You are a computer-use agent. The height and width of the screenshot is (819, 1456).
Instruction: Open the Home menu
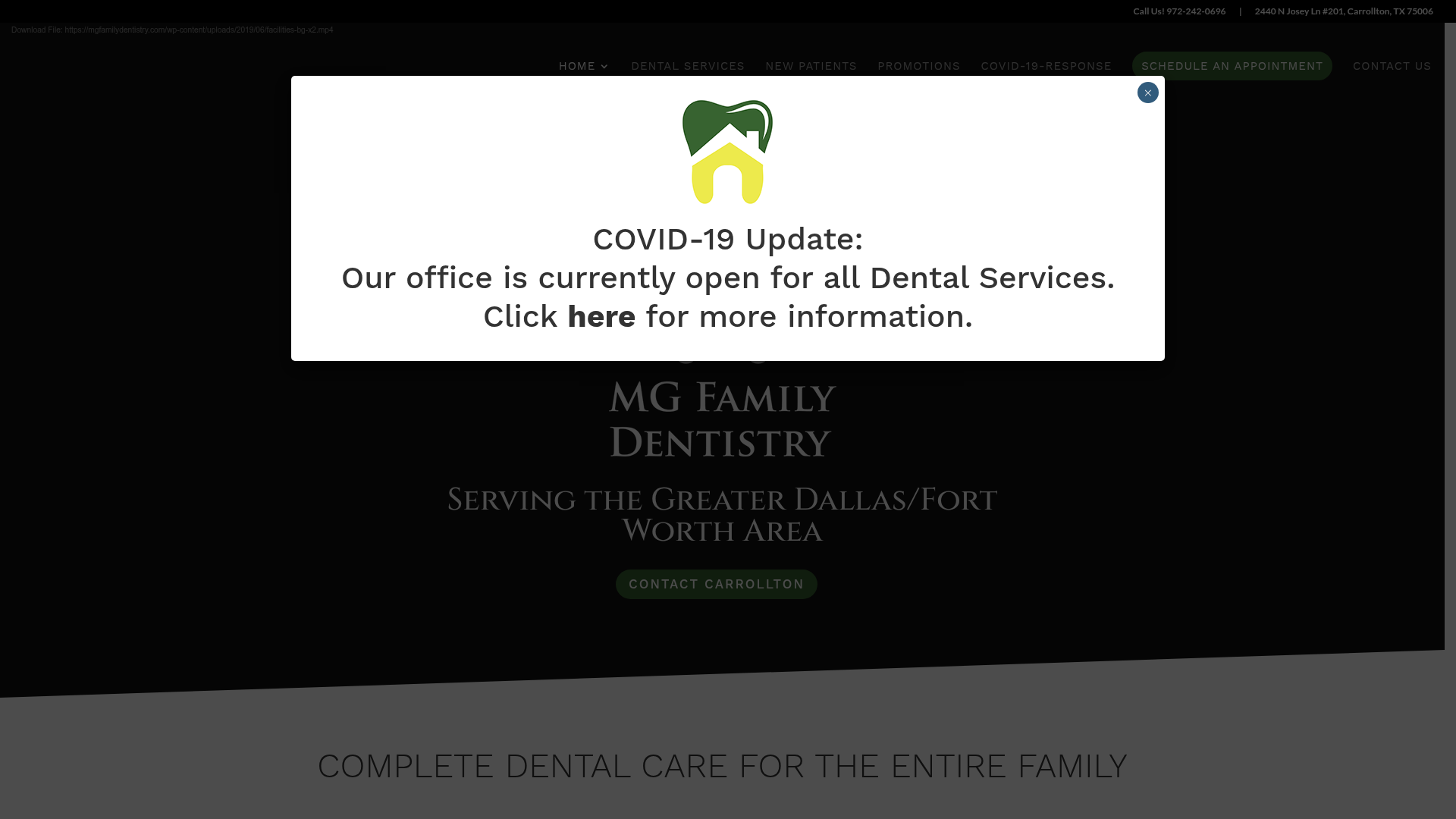(583, 66)
